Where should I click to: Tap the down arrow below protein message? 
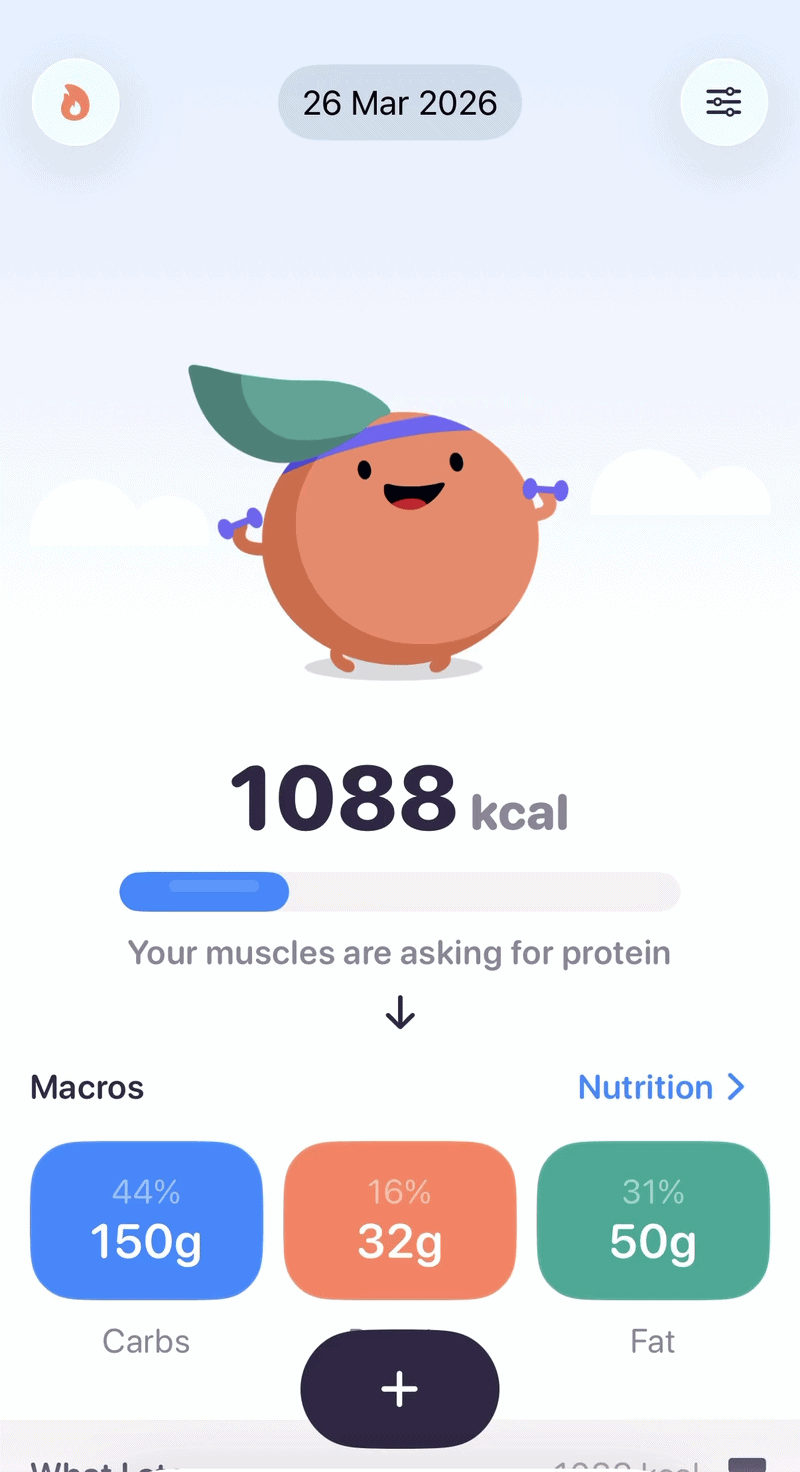(400, 1013)
